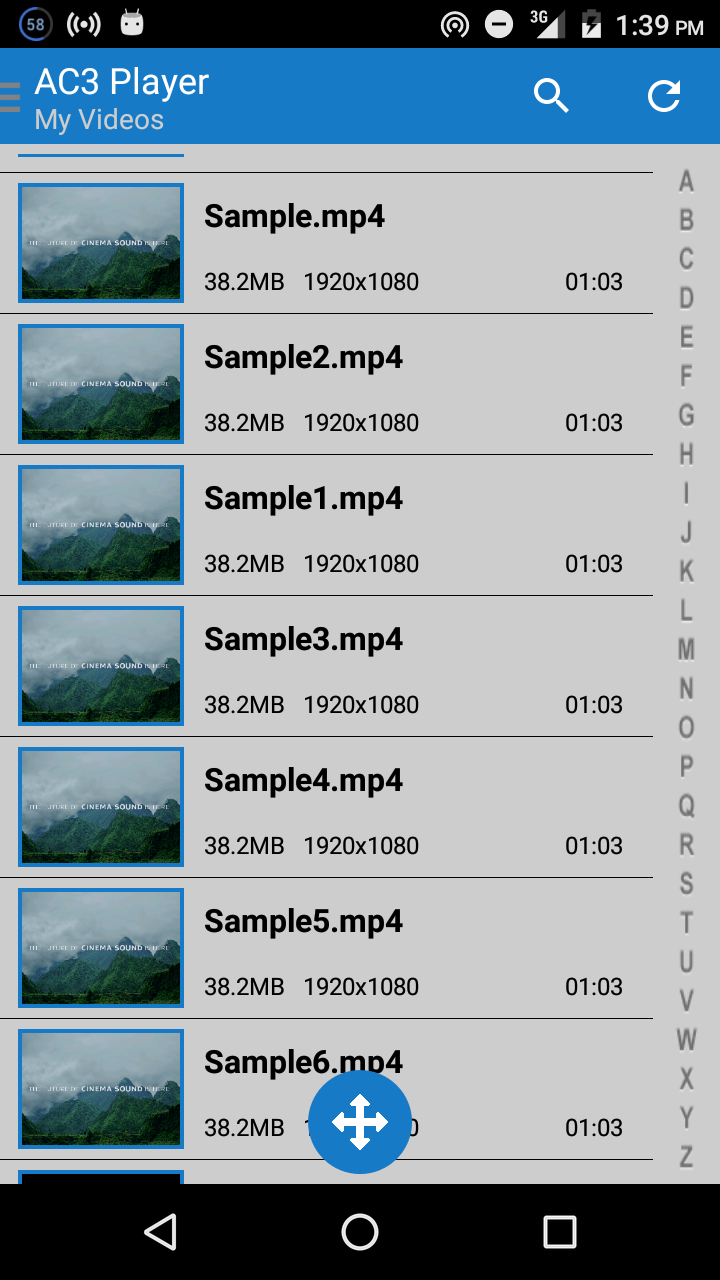Image resolution: width=720 pixels, height=1280 pixels.
Task: Select letter A in alphabet index
Action: tap(686, 182)
